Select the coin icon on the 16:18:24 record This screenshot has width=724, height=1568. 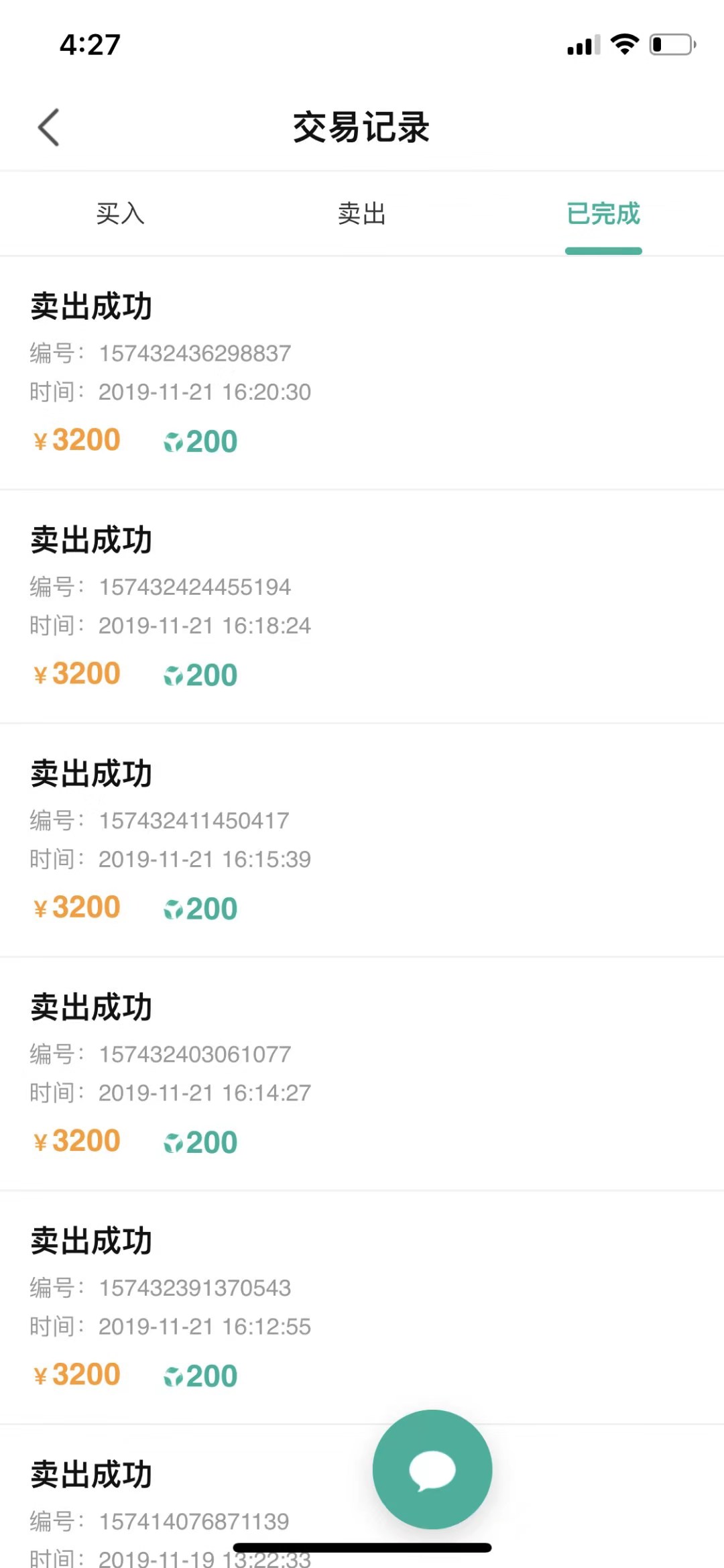click(x=174, y=675)
